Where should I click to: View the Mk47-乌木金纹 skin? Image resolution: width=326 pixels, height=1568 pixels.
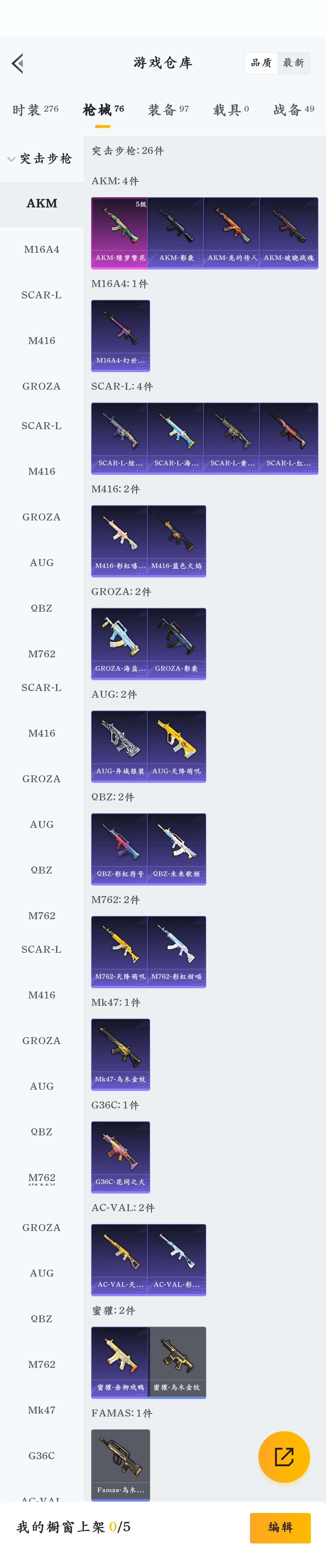tap(120, 1054)
